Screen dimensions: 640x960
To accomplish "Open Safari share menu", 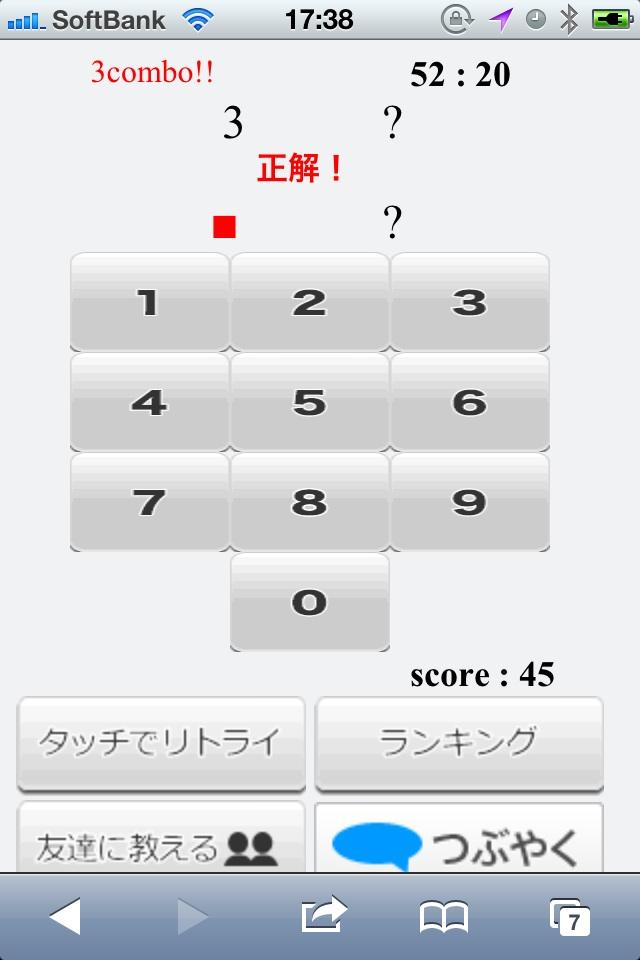I will 322,916.
